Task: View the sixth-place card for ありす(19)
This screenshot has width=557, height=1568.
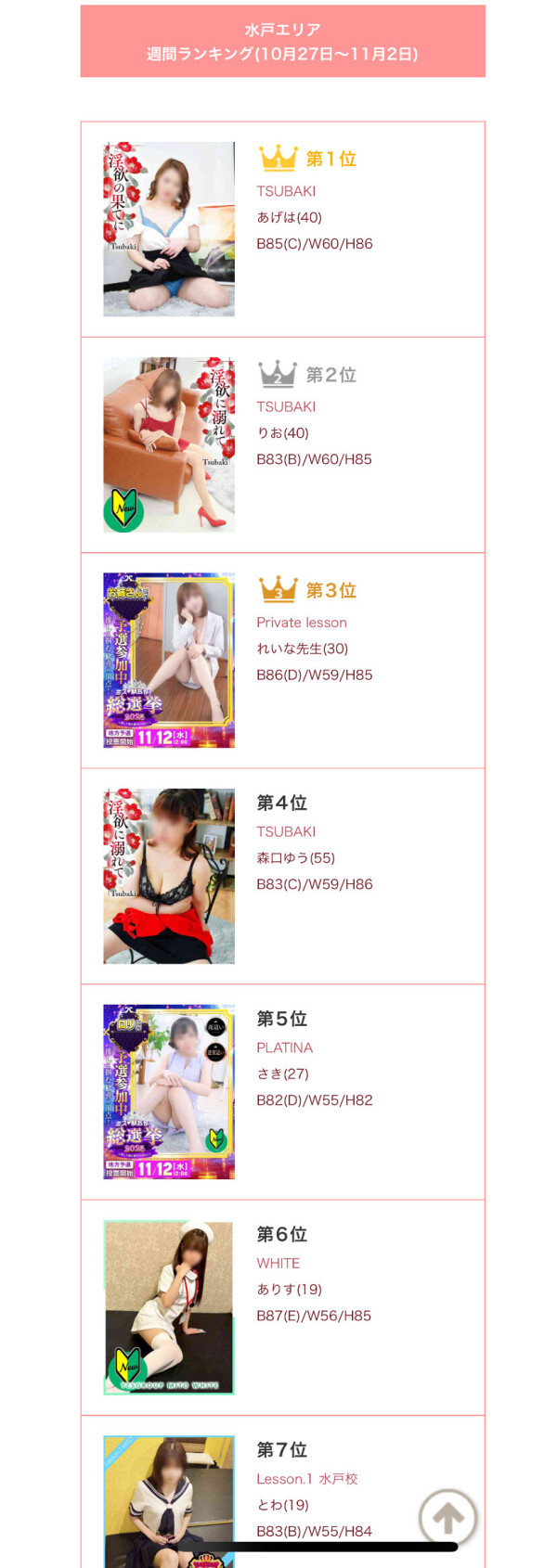Action: point(282,1306)
